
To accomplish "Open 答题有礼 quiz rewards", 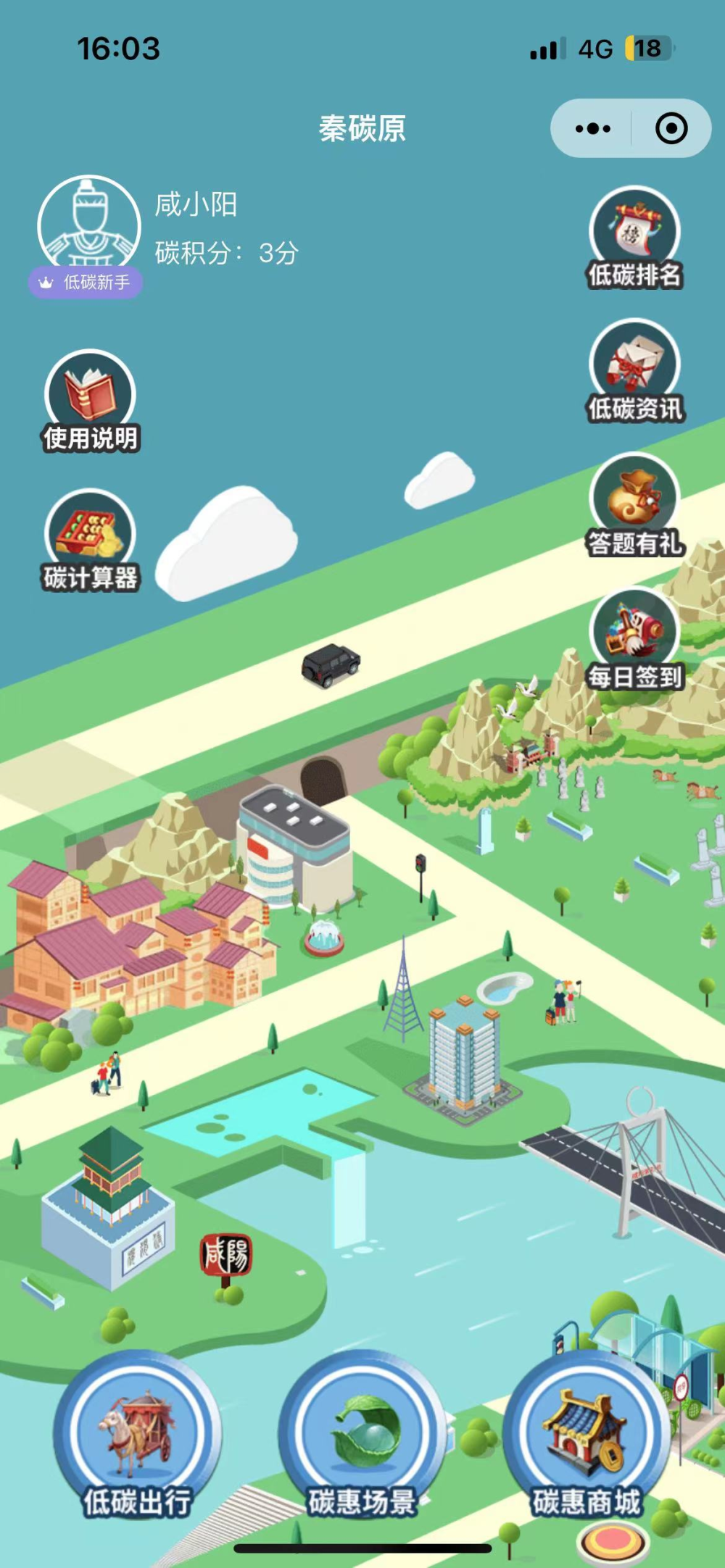I will [x=634, y=504].
